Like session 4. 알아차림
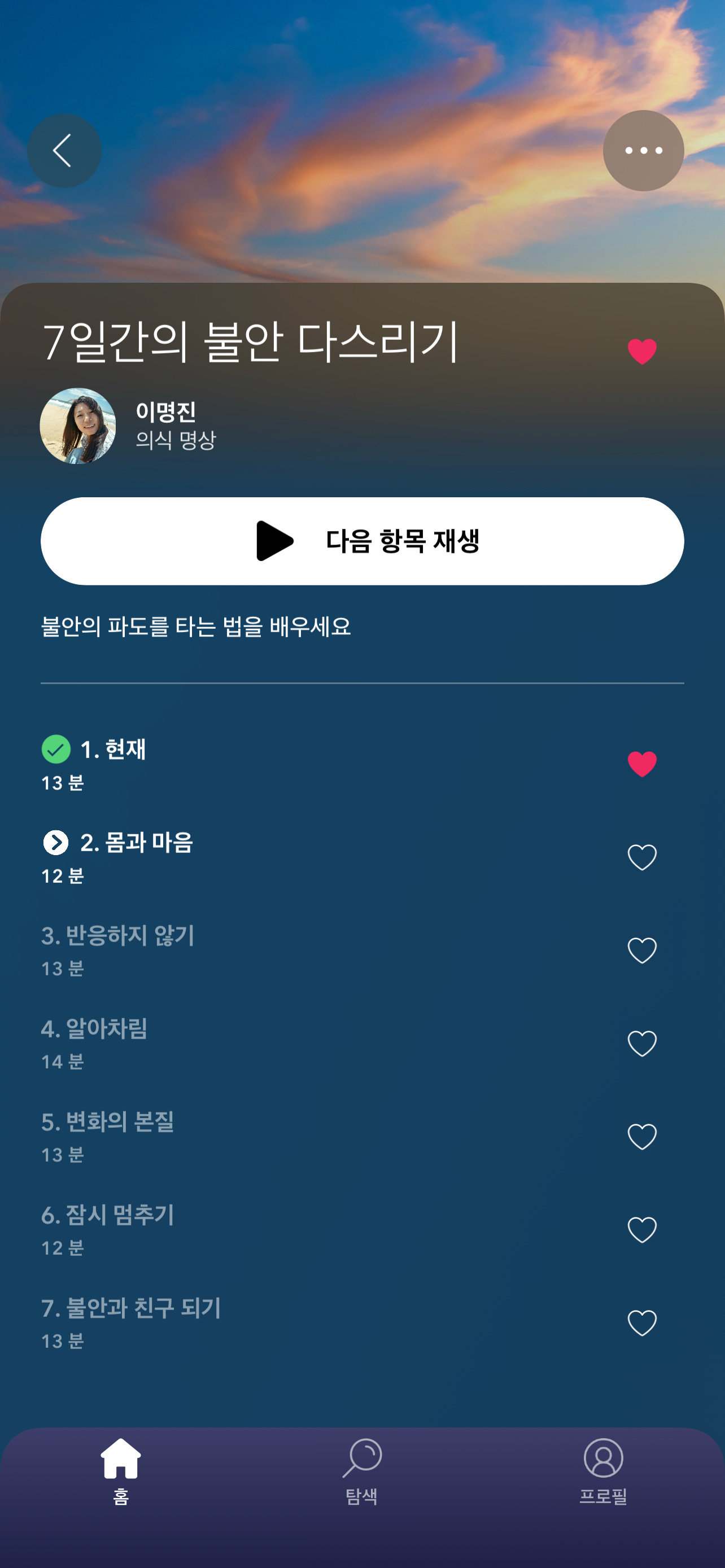The height and width of the screenshot is (1568, 725). click(641, 1043)
